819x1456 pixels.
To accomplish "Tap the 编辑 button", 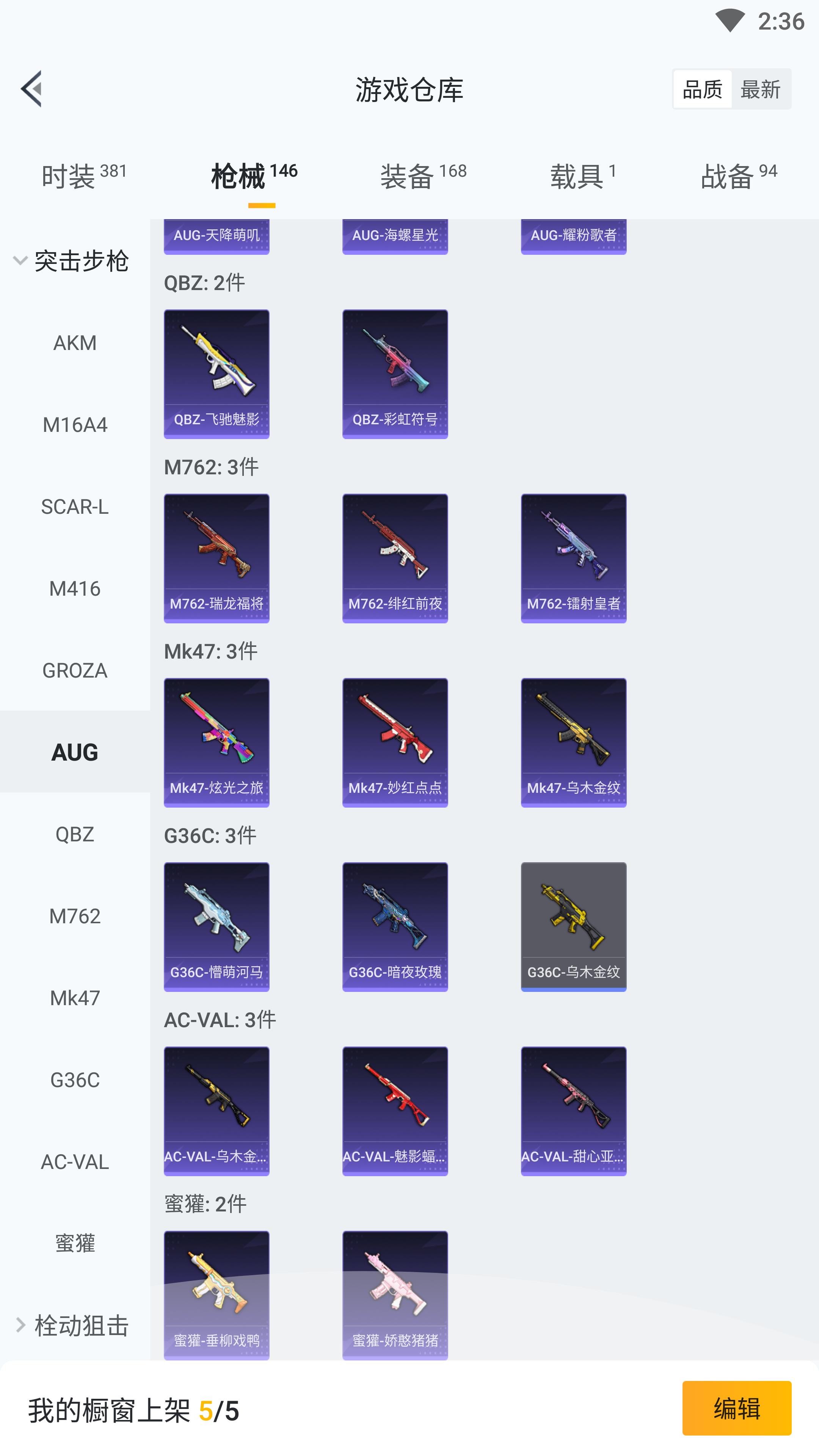I will pos(736,1408).
